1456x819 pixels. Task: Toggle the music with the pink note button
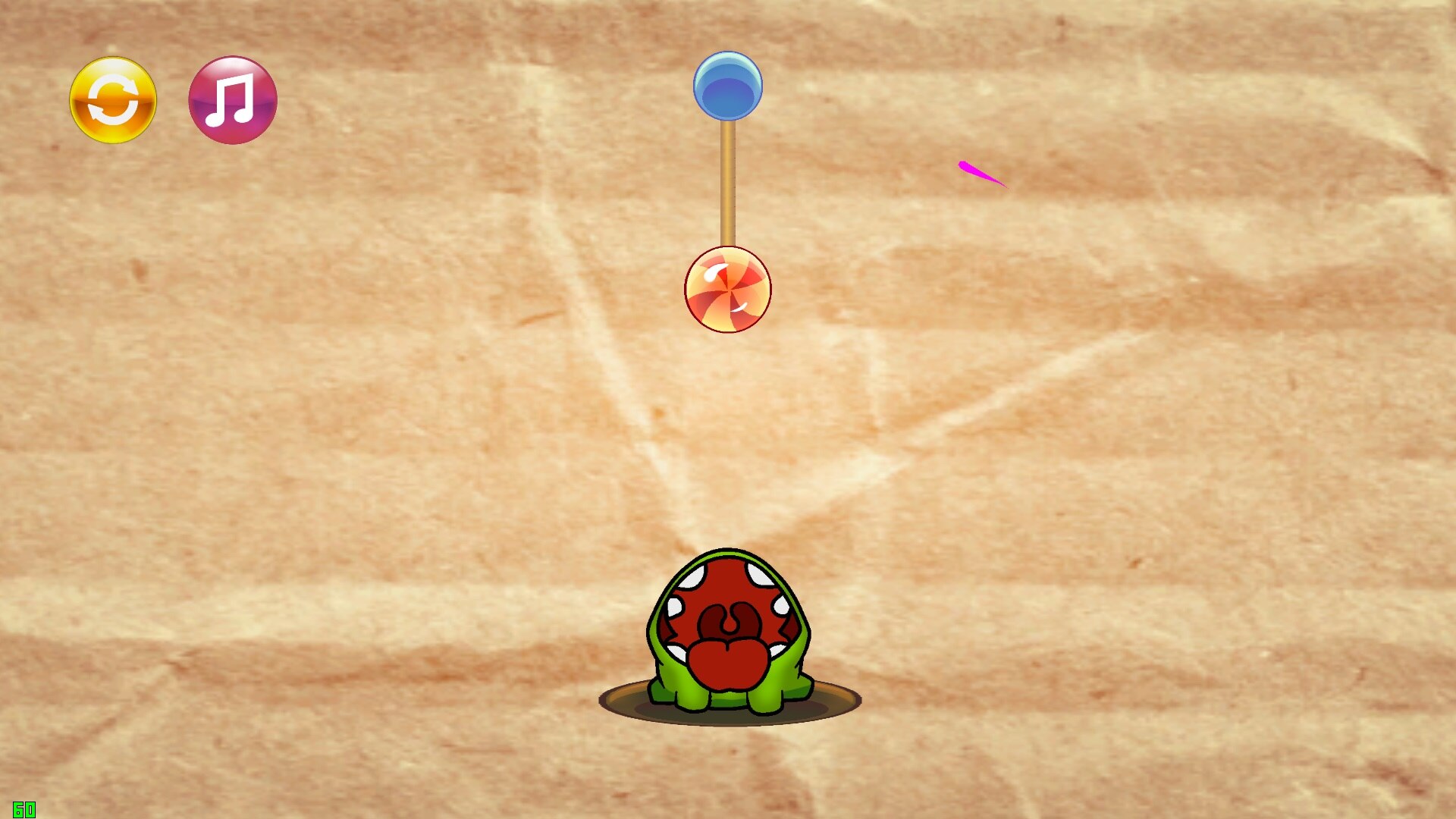point(233,100)
